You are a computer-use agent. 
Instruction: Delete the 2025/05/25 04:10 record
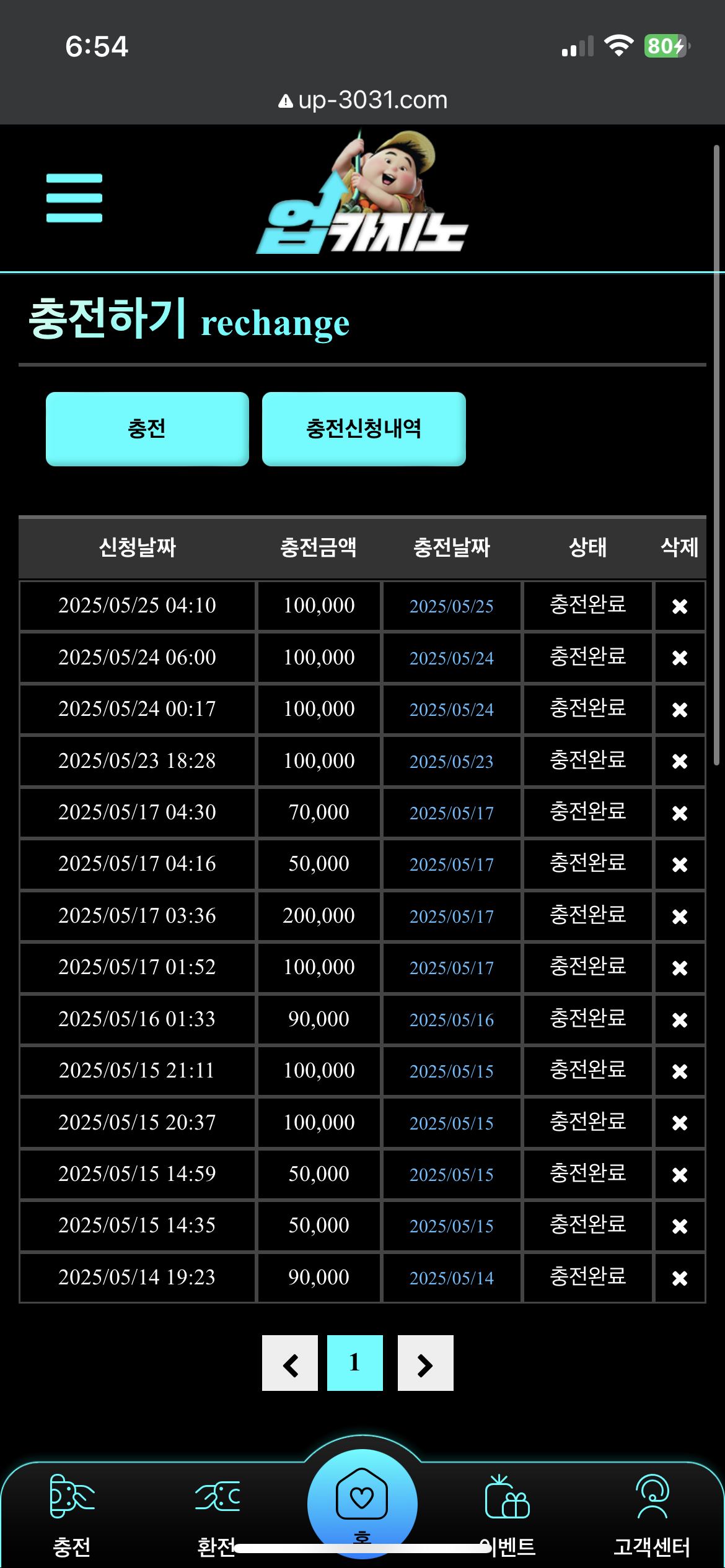tap(680, 606)
